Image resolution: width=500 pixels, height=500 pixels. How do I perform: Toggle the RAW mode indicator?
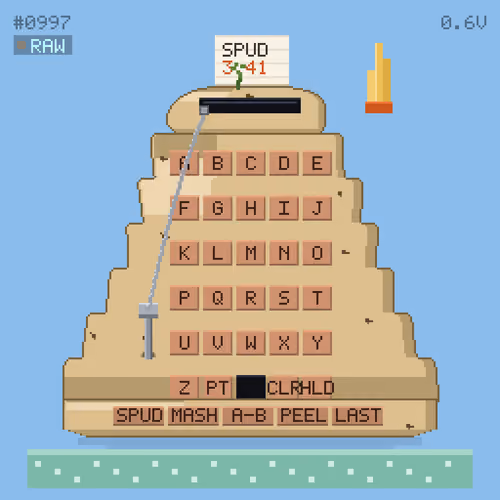[43, 45]
